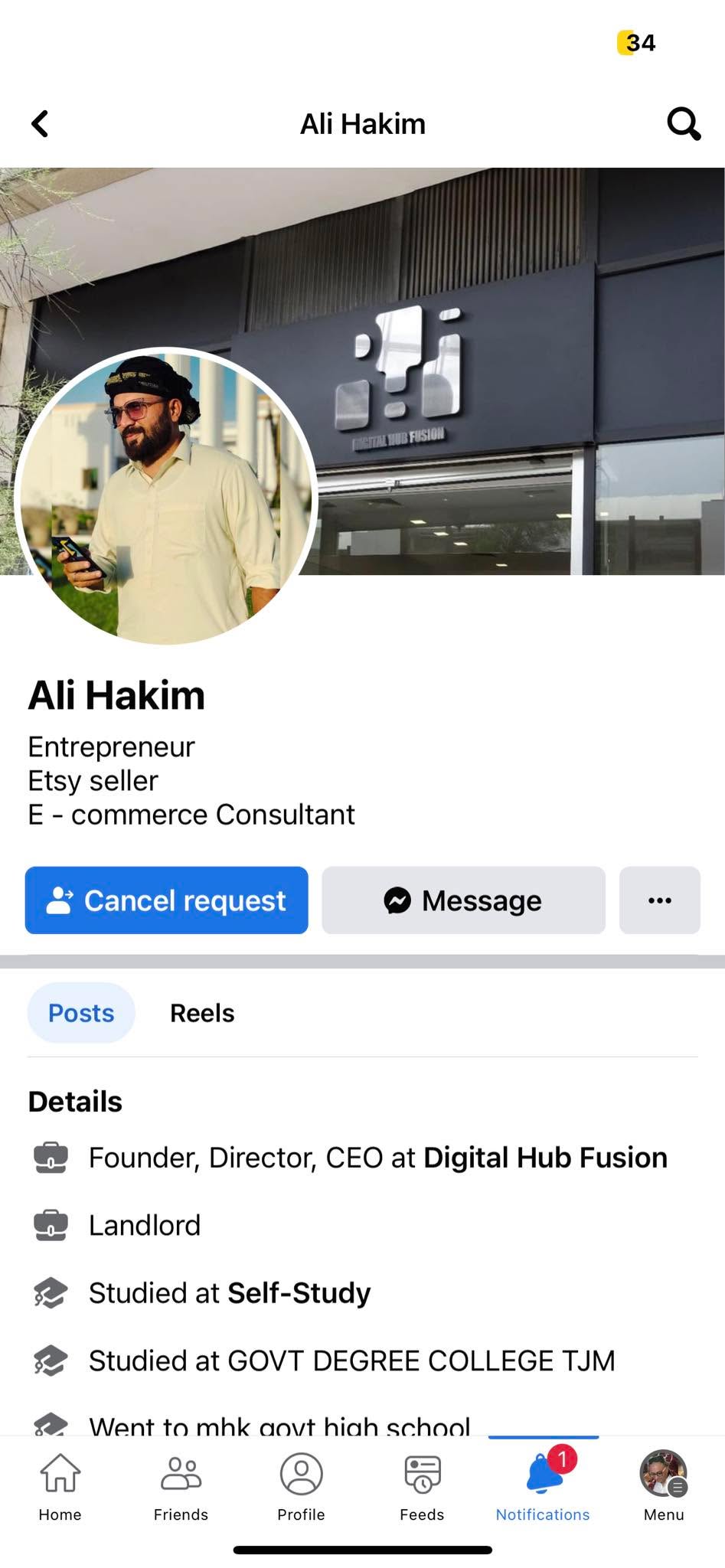
Task: Message Ali Hakim
Action: point(463,900)
